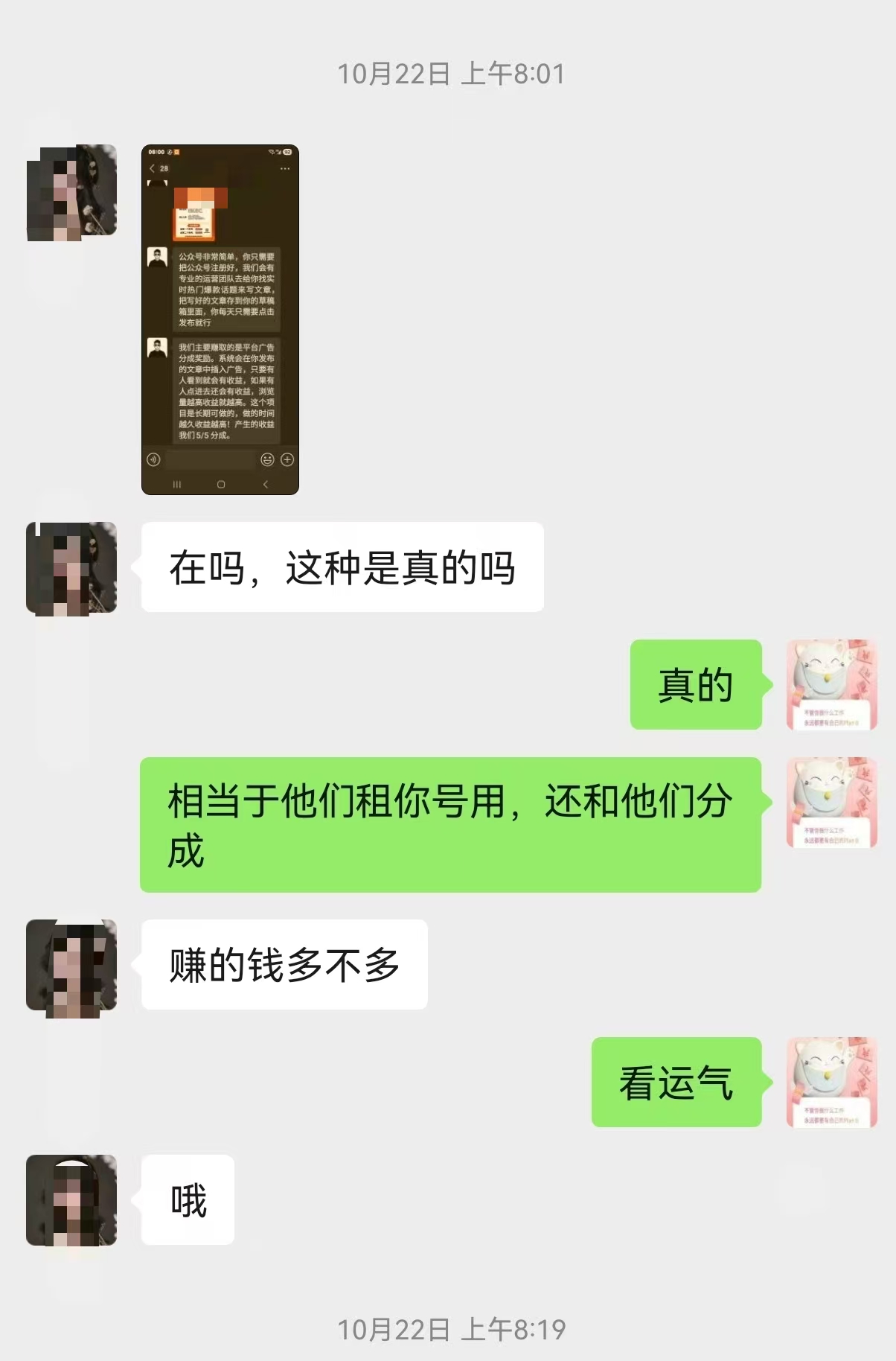This screenshot has width=896, height=1361.
Task: Open the shared screenshot image message
Action: [x=220, y=319]
